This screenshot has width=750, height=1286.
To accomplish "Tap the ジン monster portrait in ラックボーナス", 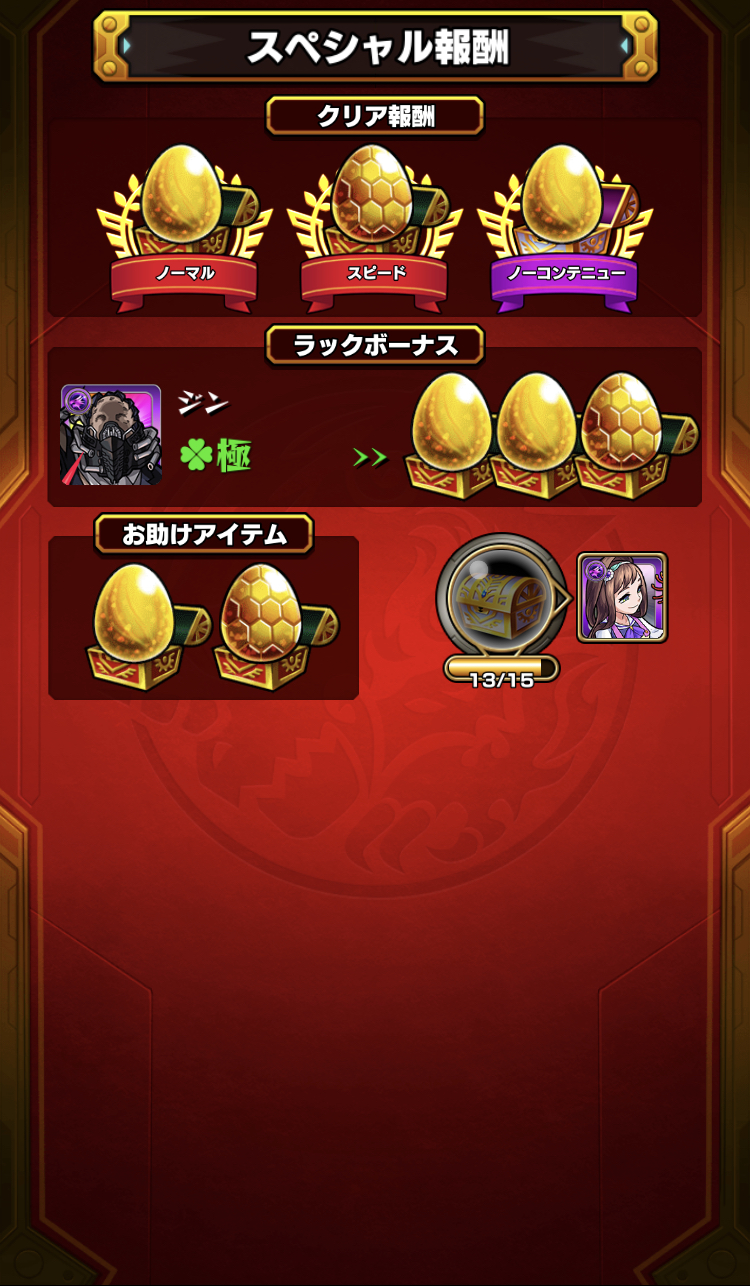I will pyautogui.click(x=111, y=435).
